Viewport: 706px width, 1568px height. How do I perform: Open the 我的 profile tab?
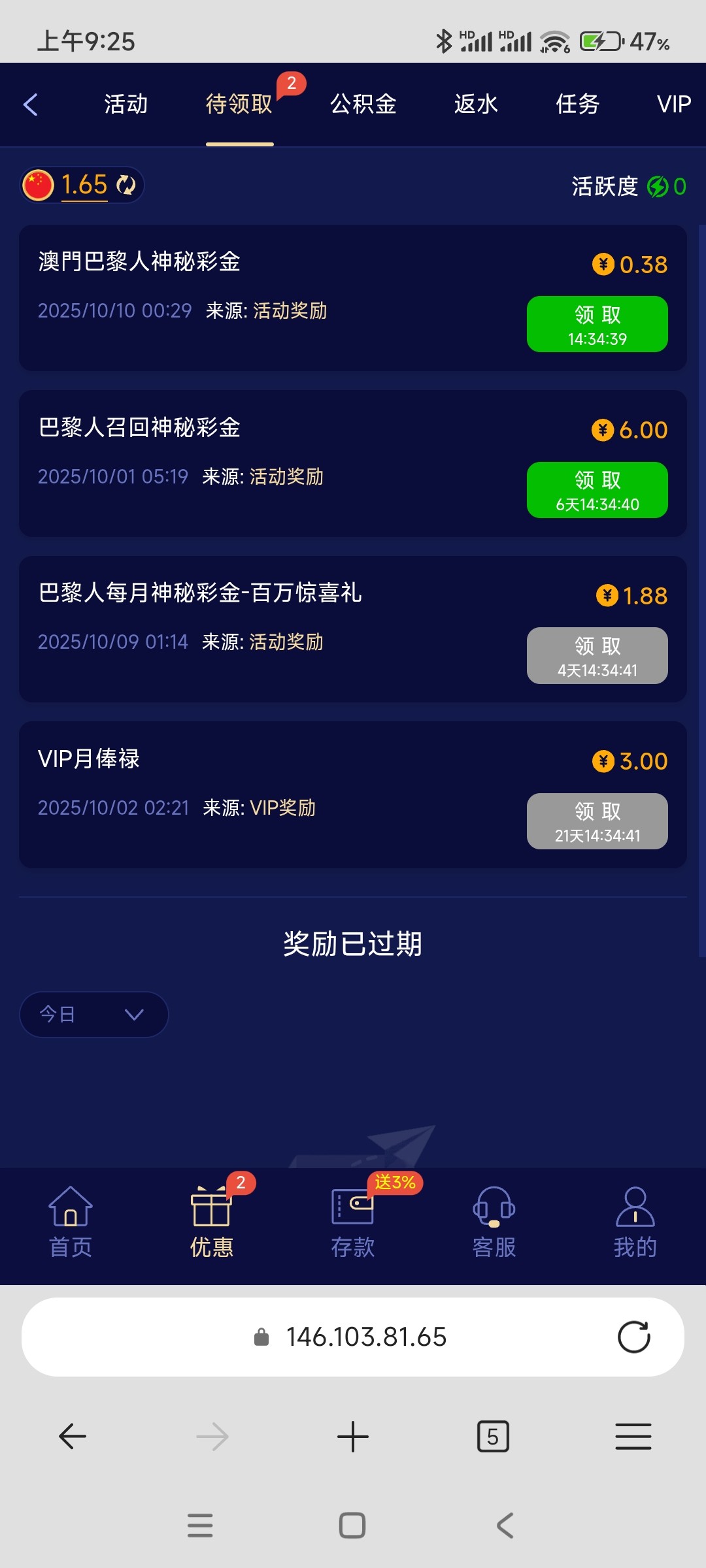pyautogui.click(x=635, y=1222)
